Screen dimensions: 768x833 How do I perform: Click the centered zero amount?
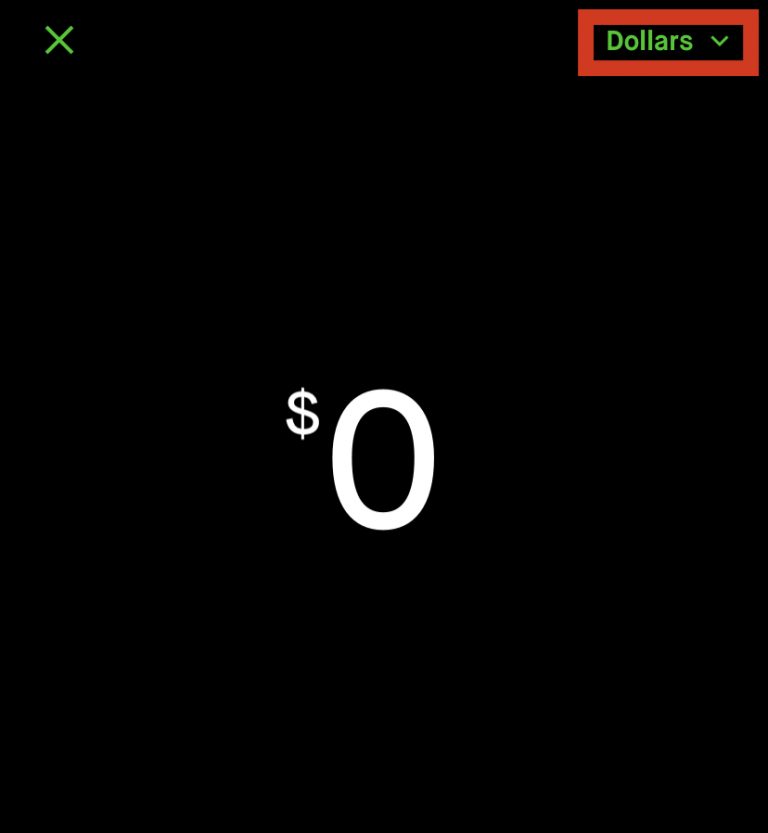pyautogui.click(x=383, y=460)
